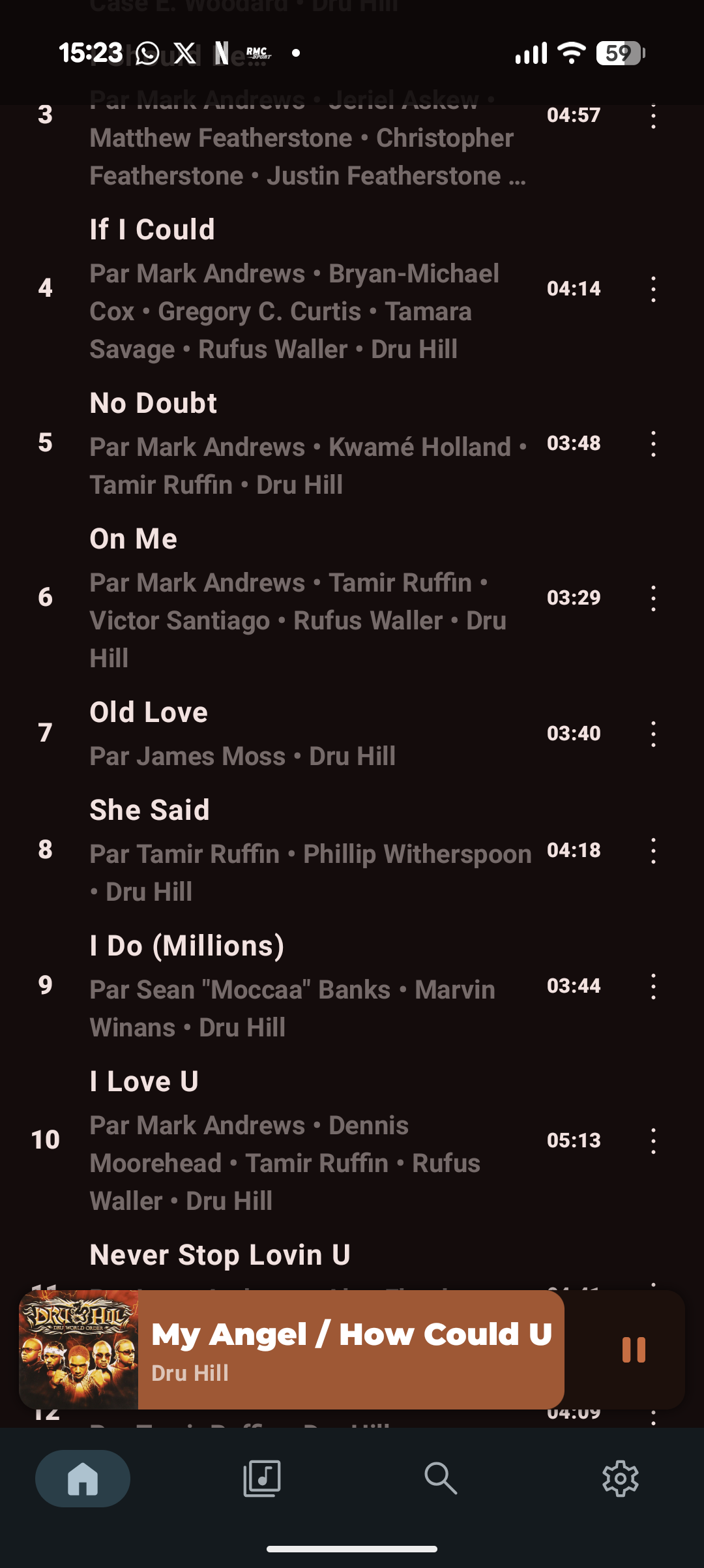The width and height of the screenshot is (704, 1568).
Task: Open the options menu for She Said
Action: [x=653, y=851]
